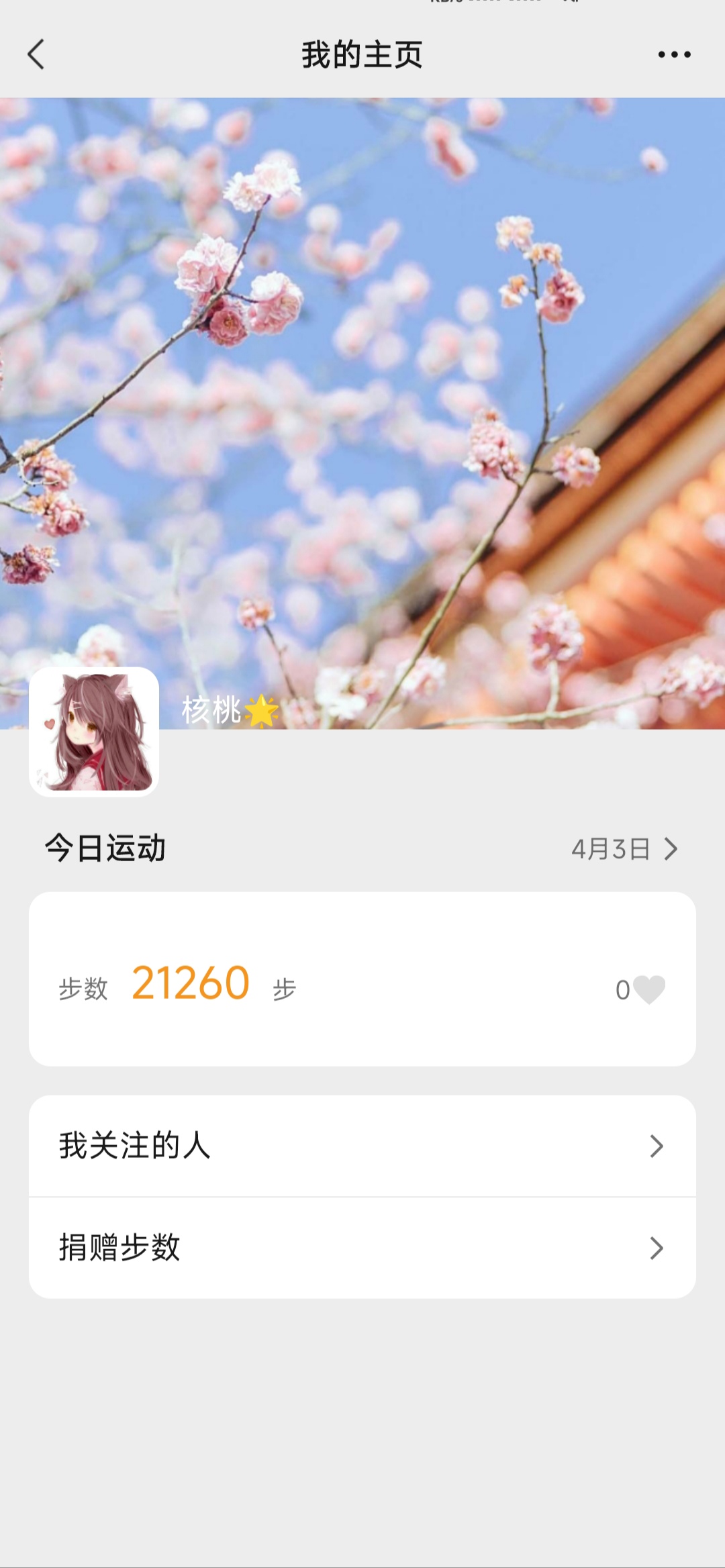The width and height of the screenshot is (725, 1568).
Task: Like today's step count
Action: (x=648, y=989)
